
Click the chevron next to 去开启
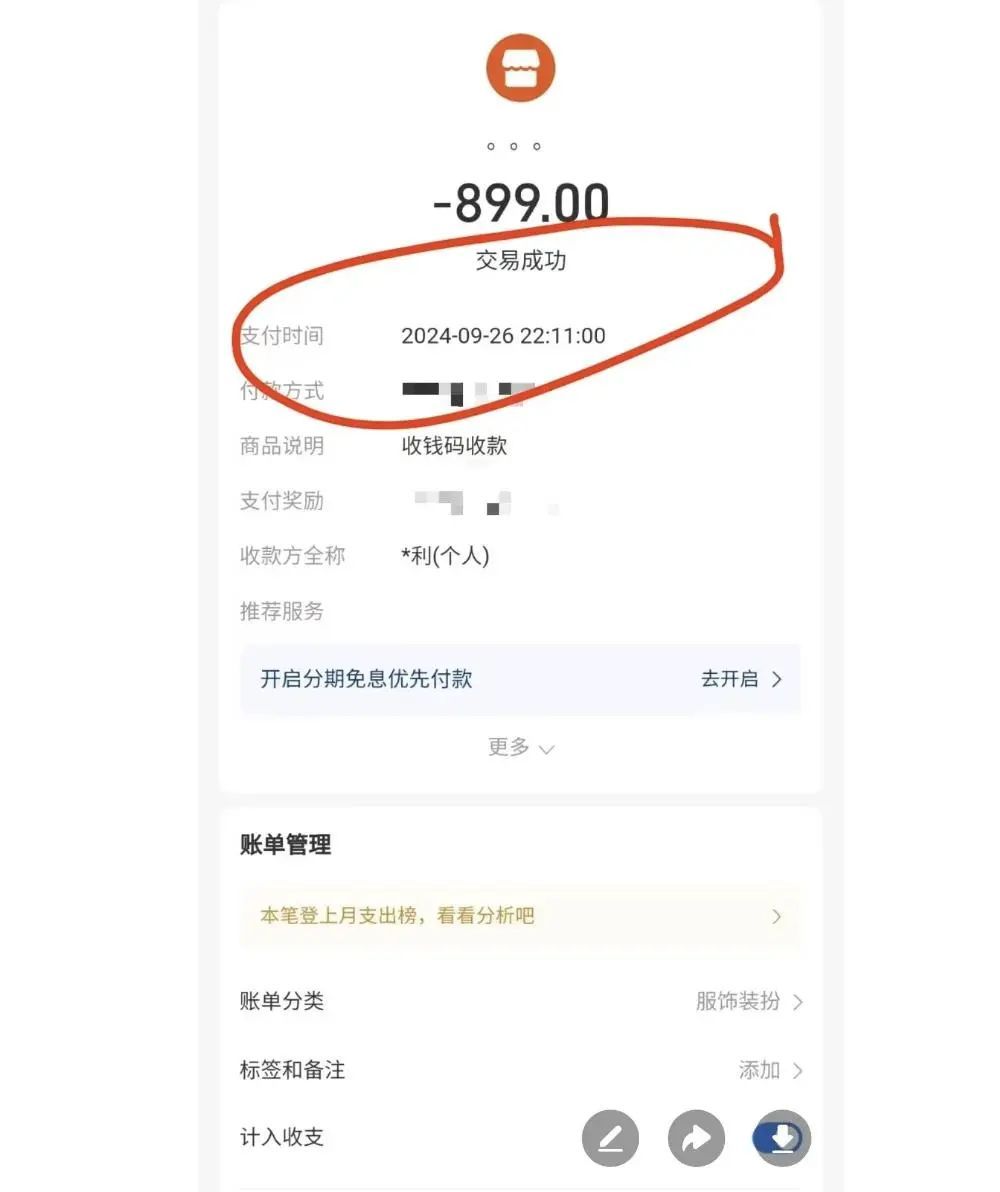[778, 679]
